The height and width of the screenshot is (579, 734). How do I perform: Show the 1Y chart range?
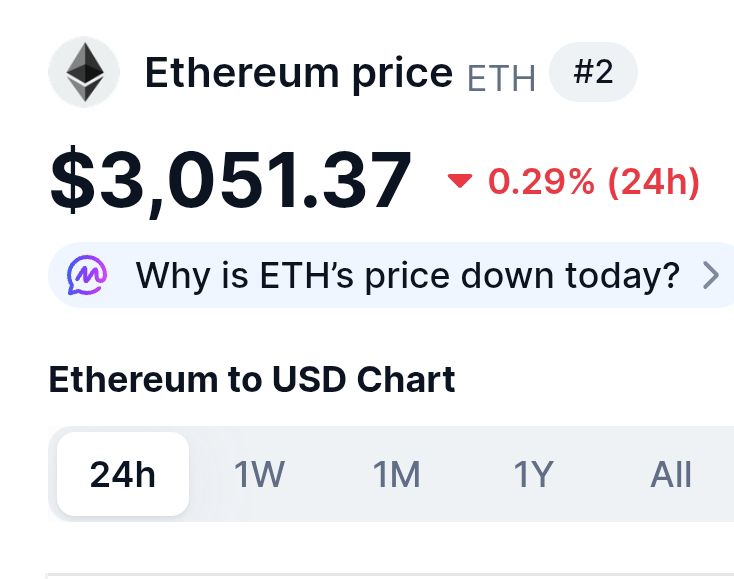click(x=533, y=474)
